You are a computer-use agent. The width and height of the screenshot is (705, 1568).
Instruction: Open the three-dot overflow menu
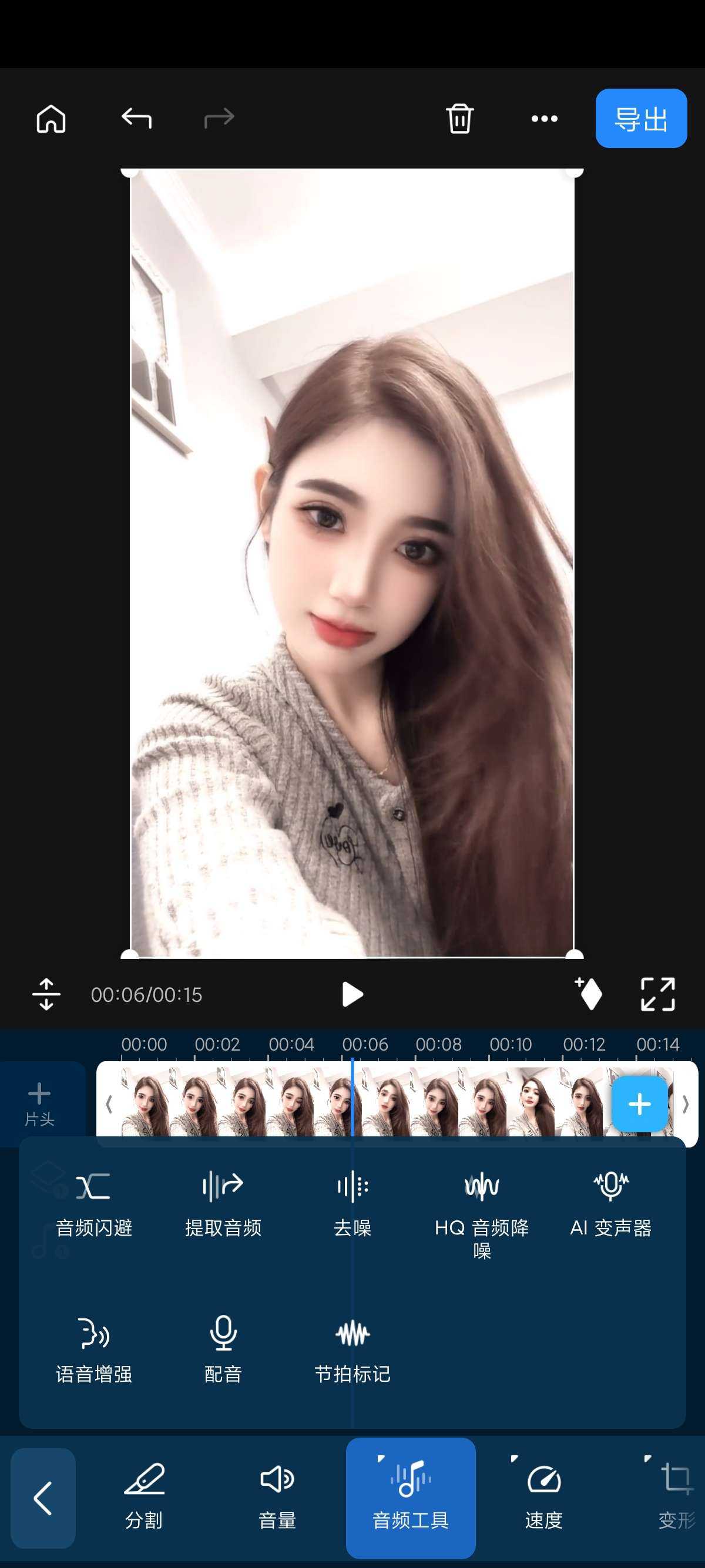pyautogui.click(x=543, y=119)
